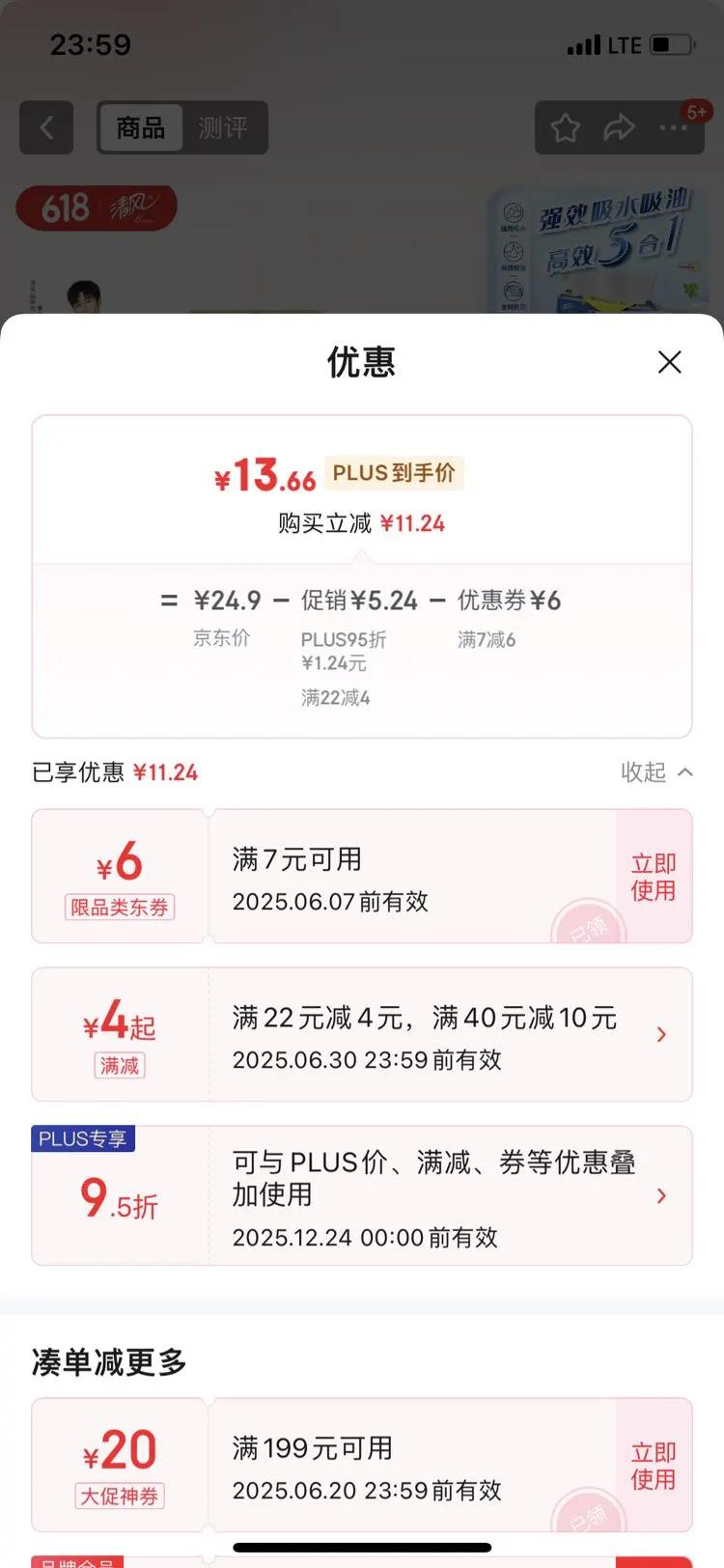724x1568 pixels.
Task: Click the 购买立减 ¥11.24 text
Action: pos(361,522)
